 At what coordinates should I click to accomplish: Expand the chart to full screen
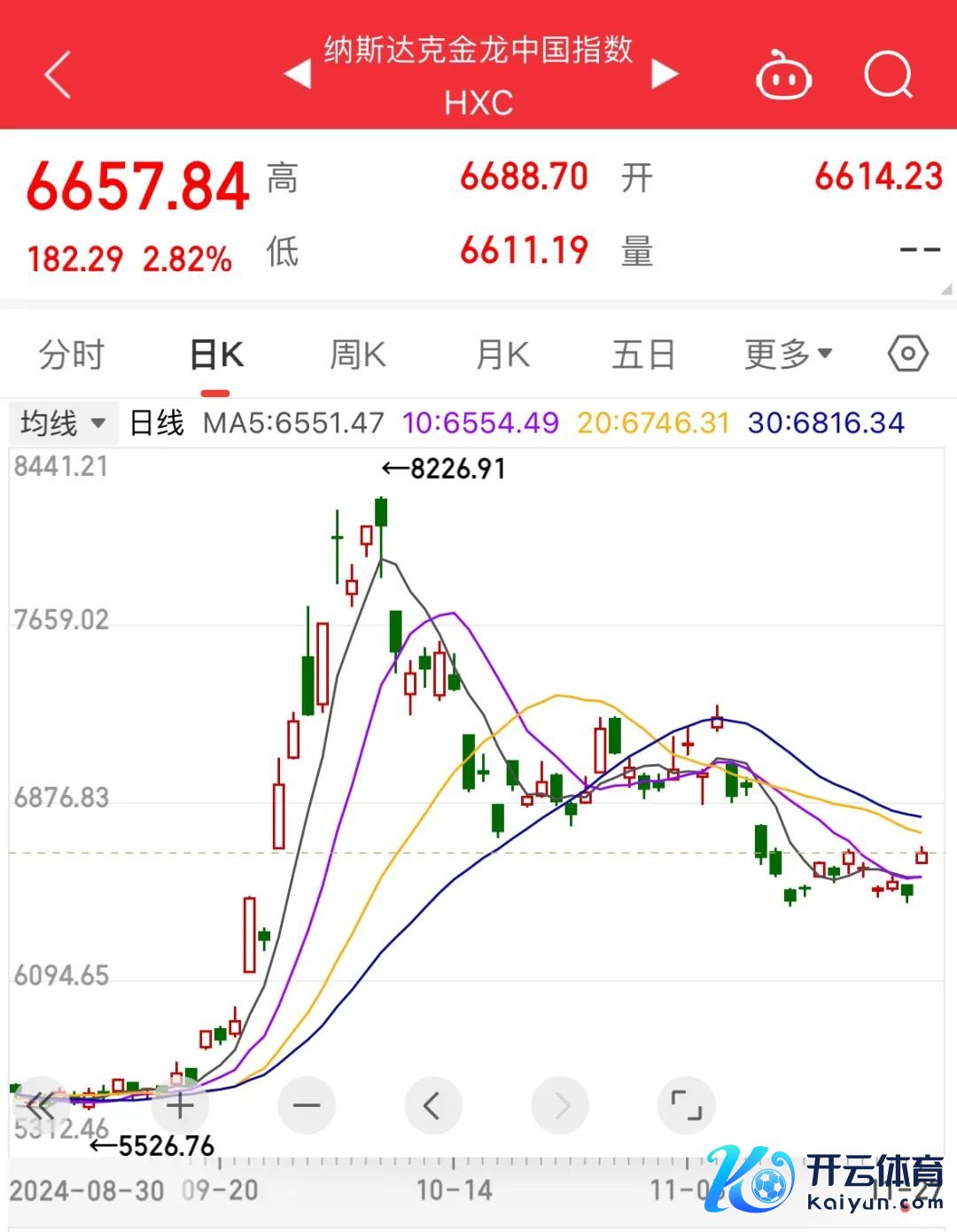pyautogui.click(x=686, y=1105)
